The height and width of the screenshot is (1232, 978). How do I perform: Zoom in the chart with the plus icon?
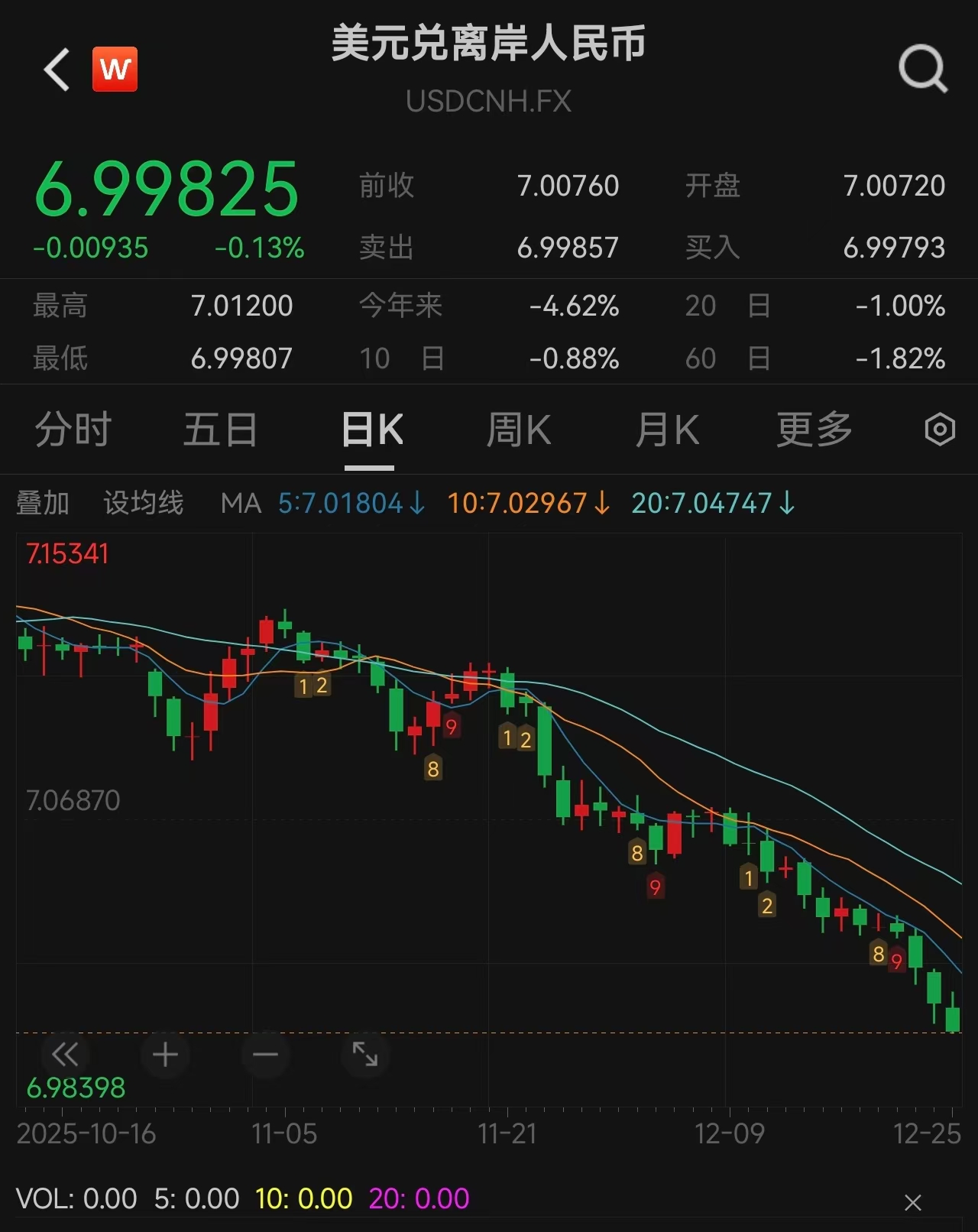[x=166, y=1055]
